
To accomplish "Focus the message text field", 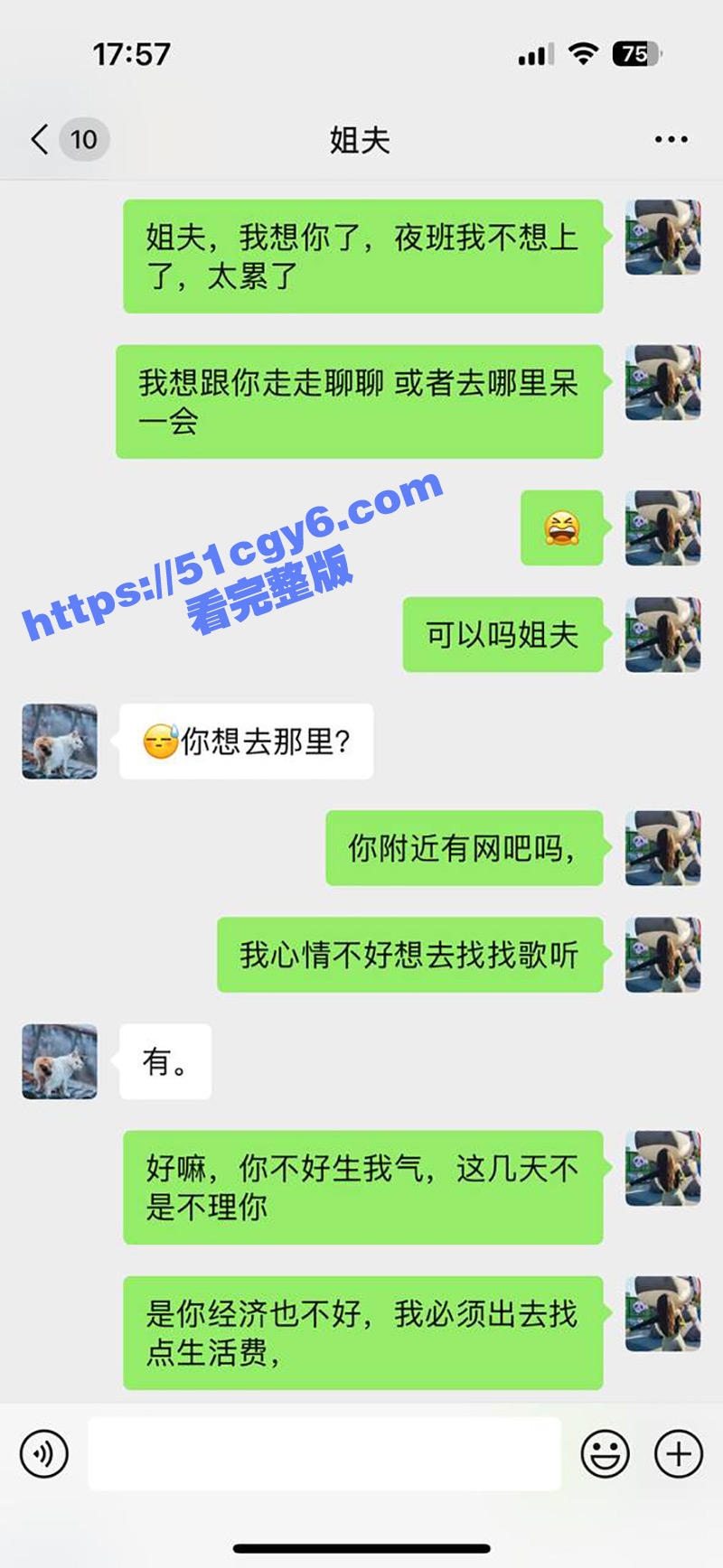I will click(324, 1453).
